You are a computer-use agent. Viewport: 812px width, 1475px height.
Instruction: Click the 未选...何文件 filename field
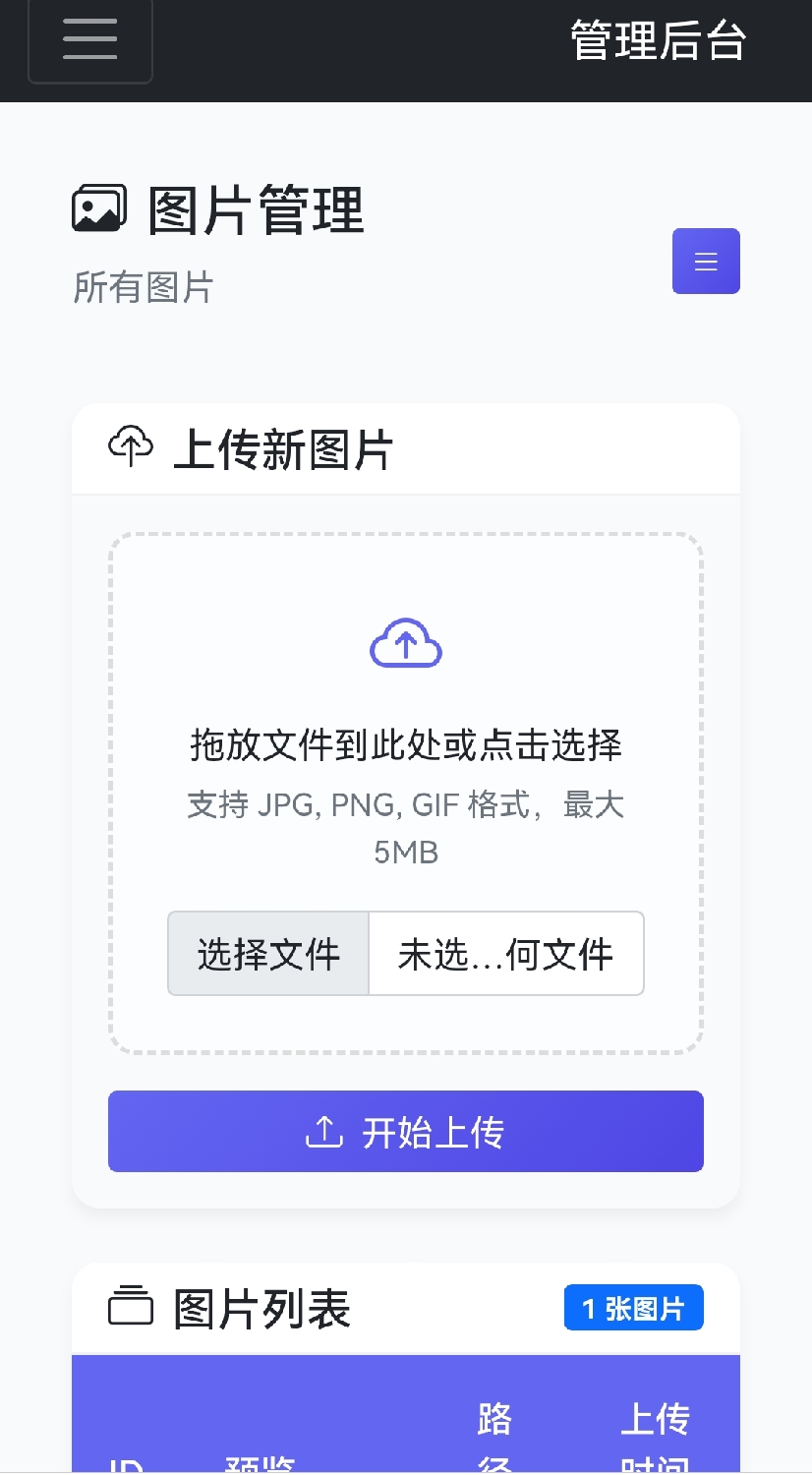(504, 953)
